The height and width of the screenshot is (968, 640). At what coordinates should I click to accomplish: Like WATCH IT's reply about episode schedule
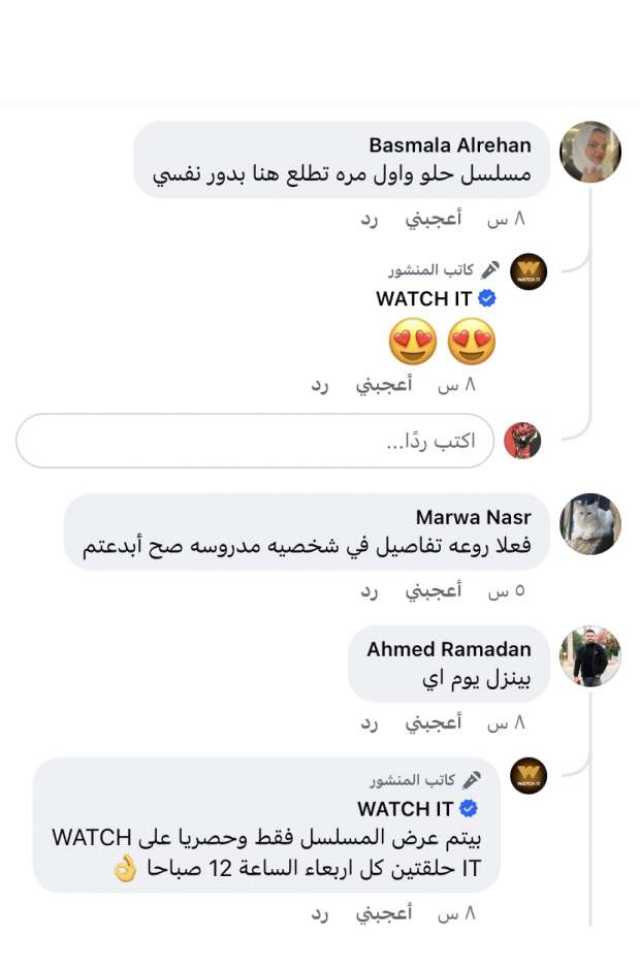click(x=384, y=913)
